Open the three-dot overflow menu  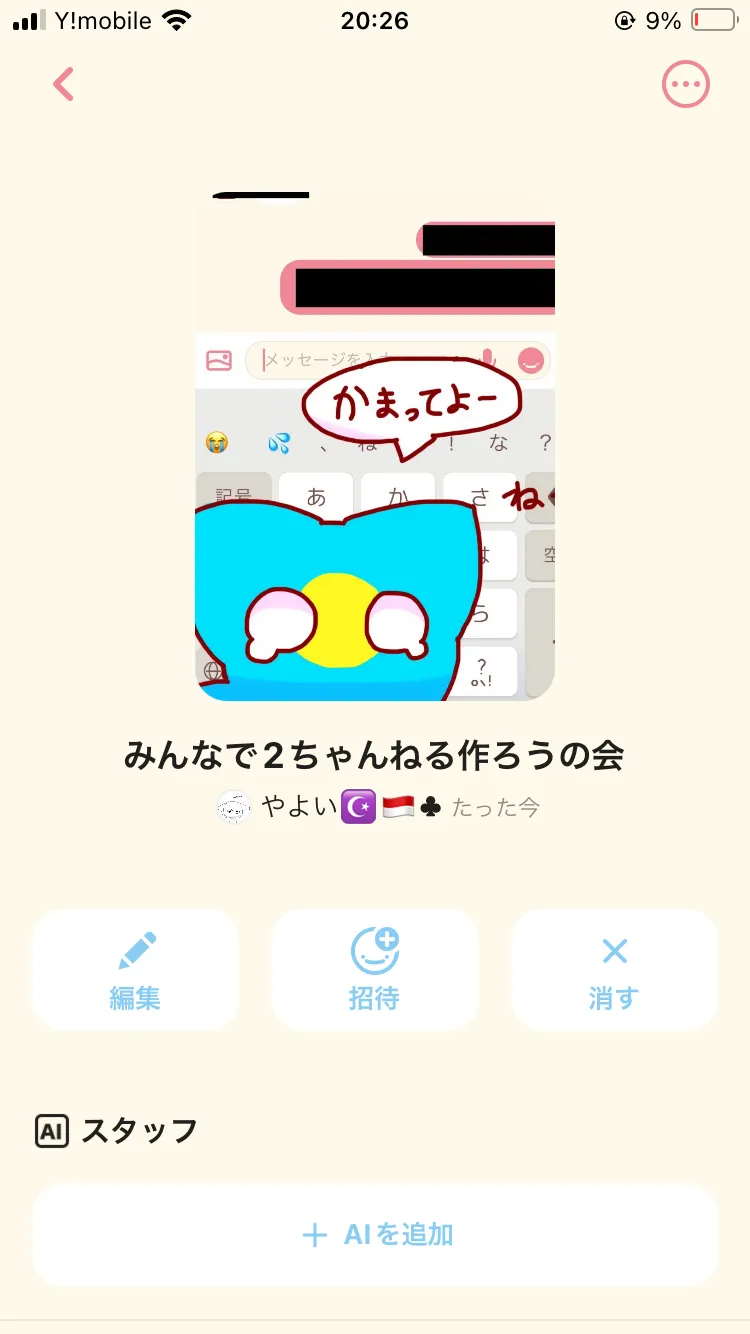[x=686, y=85]
